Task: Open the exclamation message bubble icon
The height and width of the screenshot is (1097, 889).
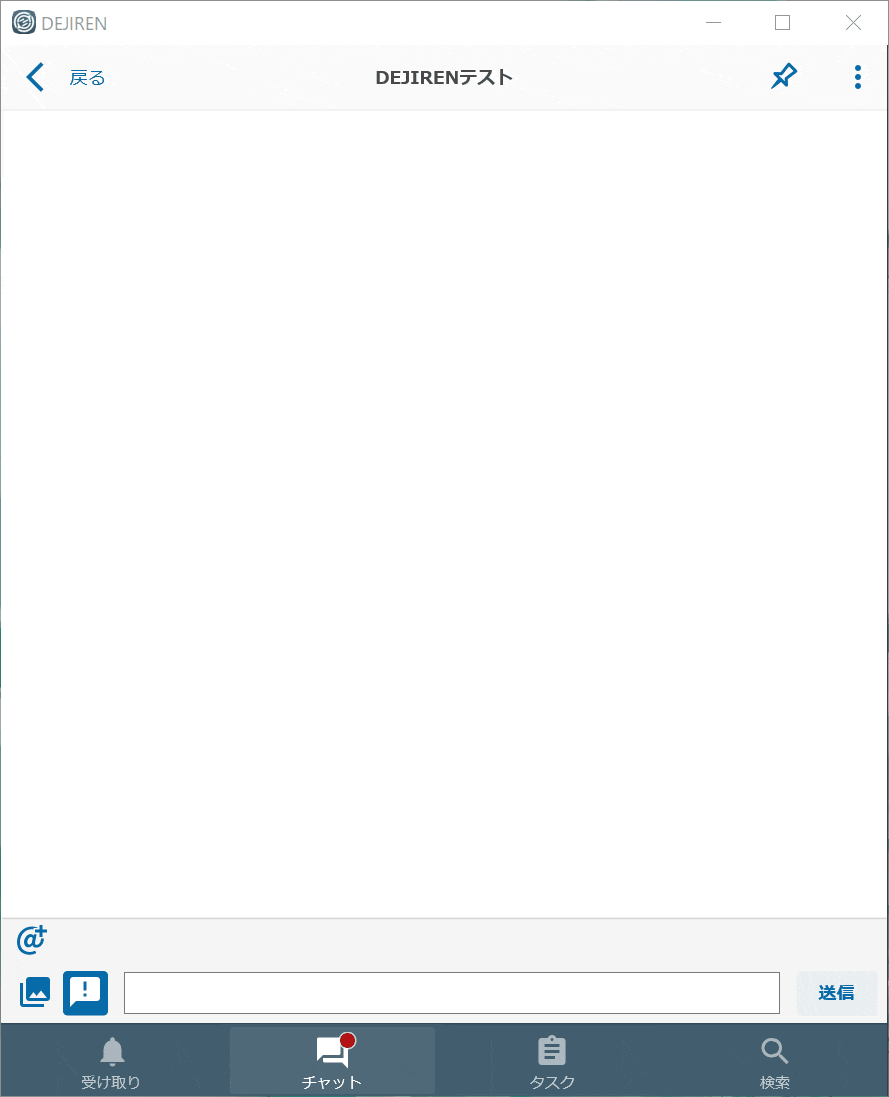Action: pos(86,992)
